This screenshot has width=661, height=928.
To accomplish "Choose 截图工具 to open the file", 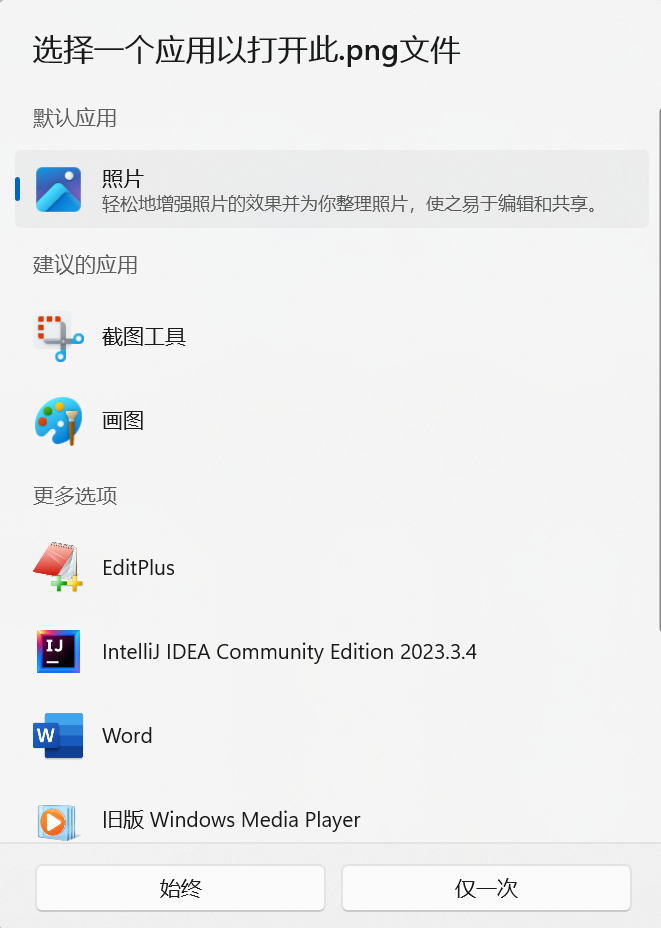I will click(144, 337).
